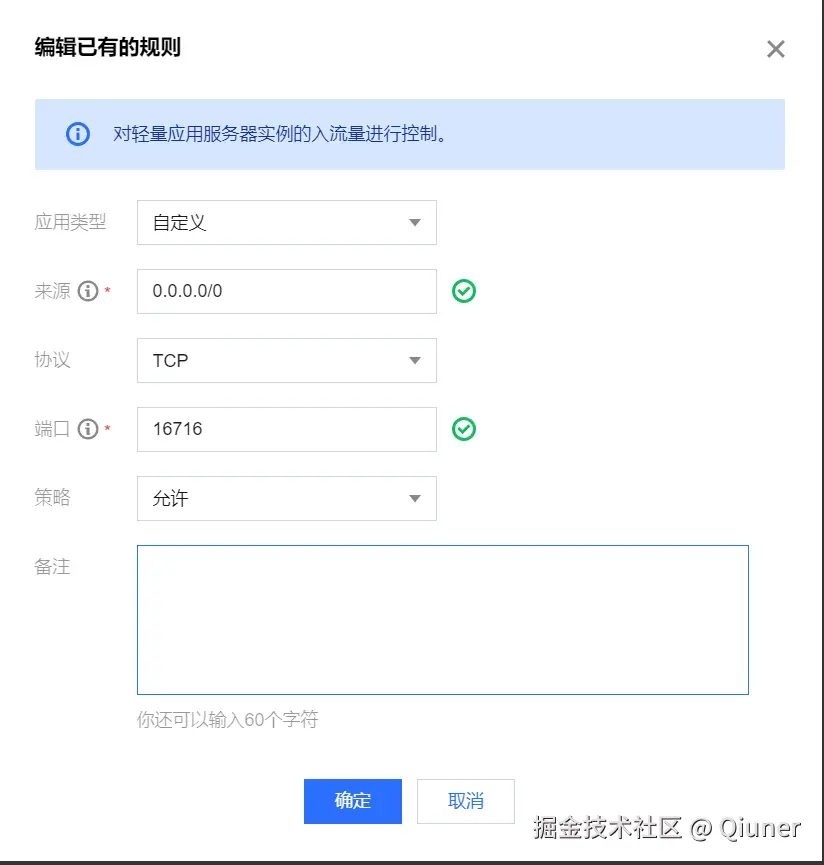Confirm with the 确定 button
Viewport: 824px width, 865px height.
[x=352, y=801]
